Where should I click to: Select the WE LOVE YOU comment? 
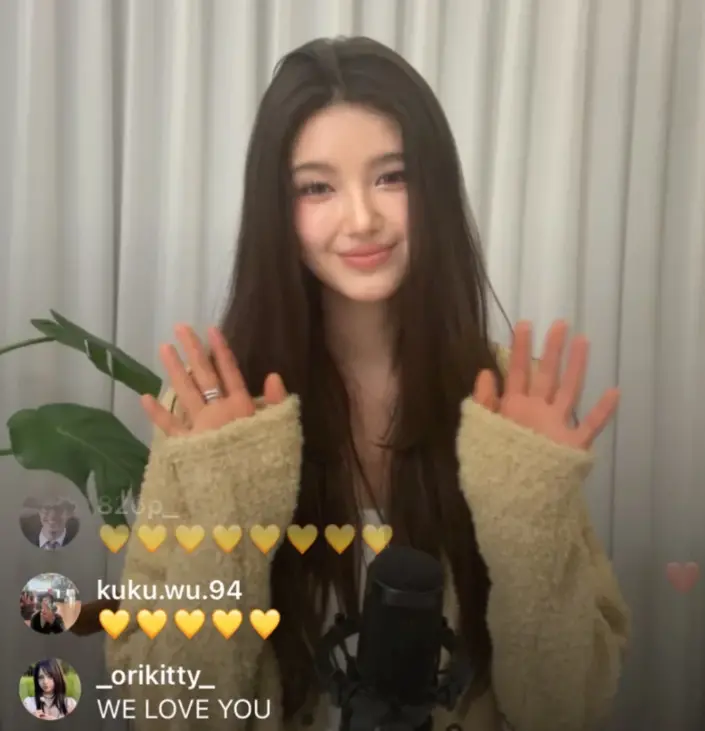pyautogui.click(x=183, y=709)
